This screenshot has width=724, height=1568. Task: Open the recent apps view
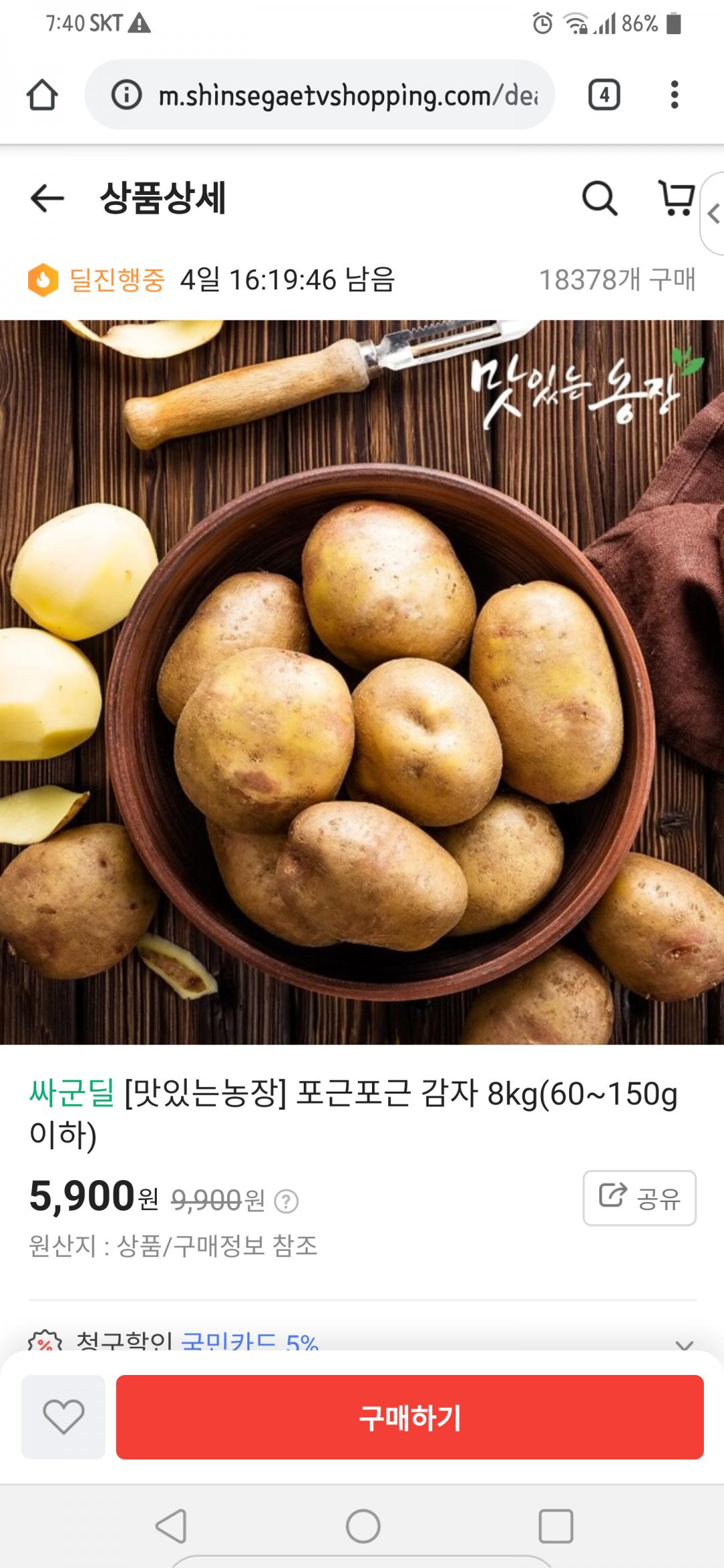[556, 1526]
